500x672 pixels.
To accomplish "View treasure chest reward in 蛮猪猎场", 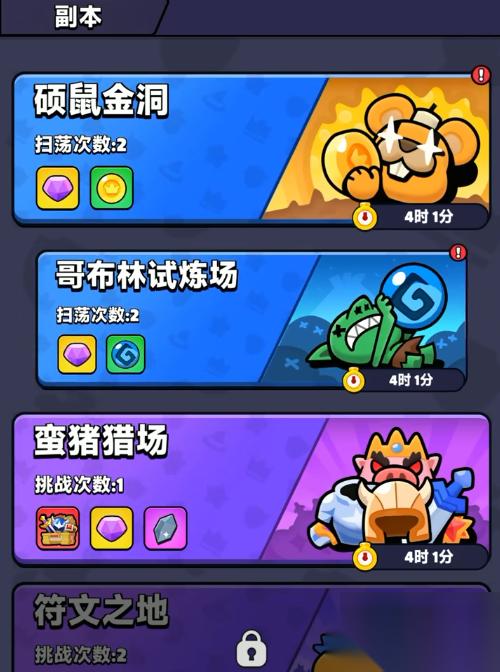I will (58, 528).
